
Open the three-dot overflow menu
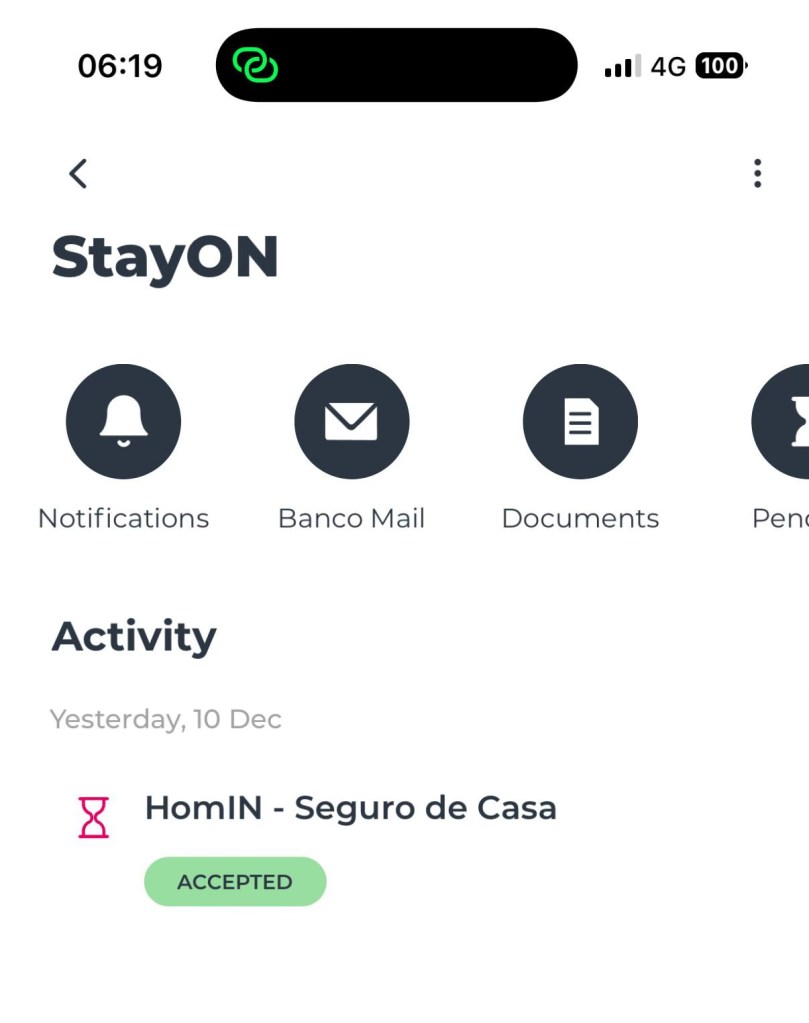(x=757, y=174)
